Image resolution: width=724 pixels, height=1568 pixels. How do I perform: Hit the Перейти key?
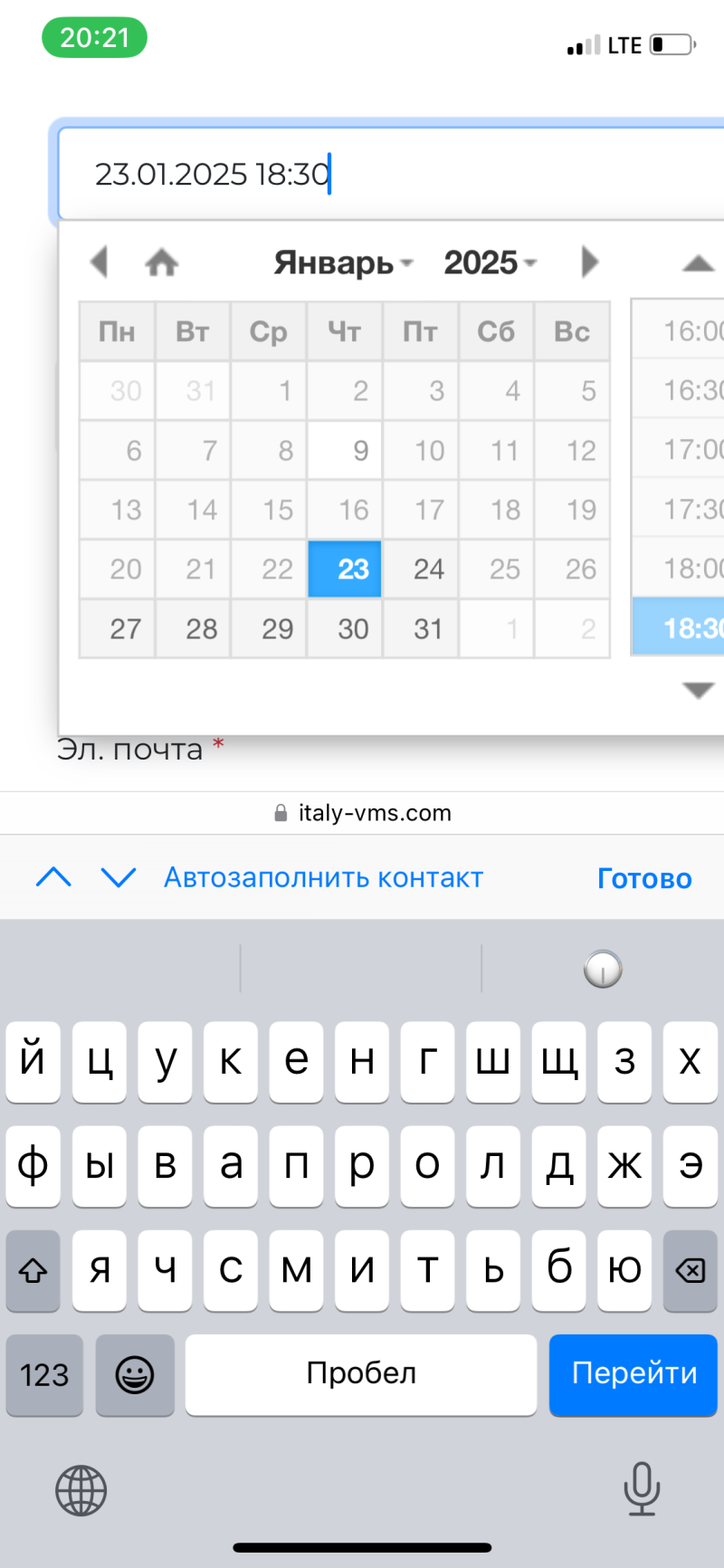click(x=633, y=1374)
